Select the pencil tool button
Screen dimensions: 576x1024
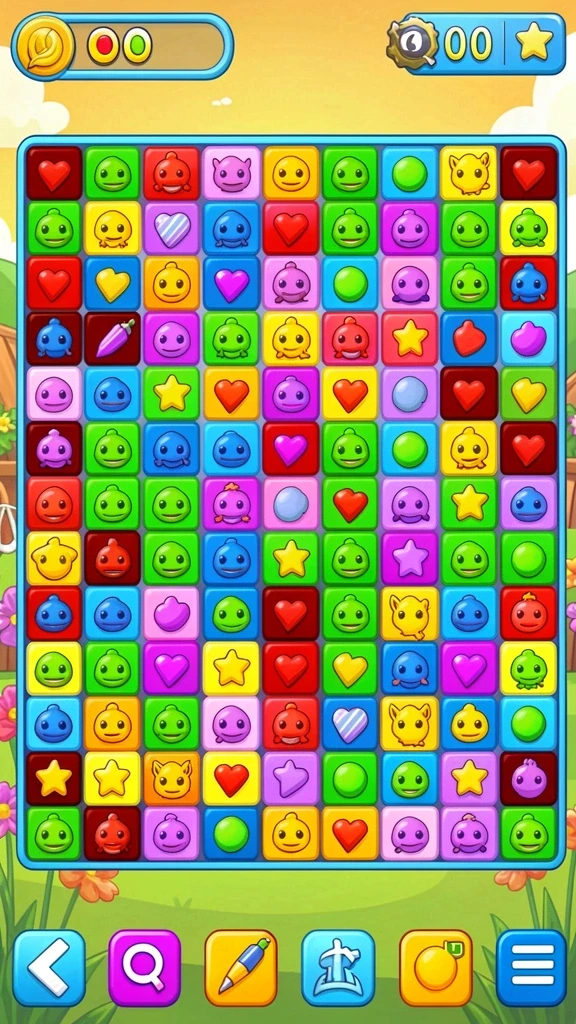pyautogui.click(x=241, y=968)
